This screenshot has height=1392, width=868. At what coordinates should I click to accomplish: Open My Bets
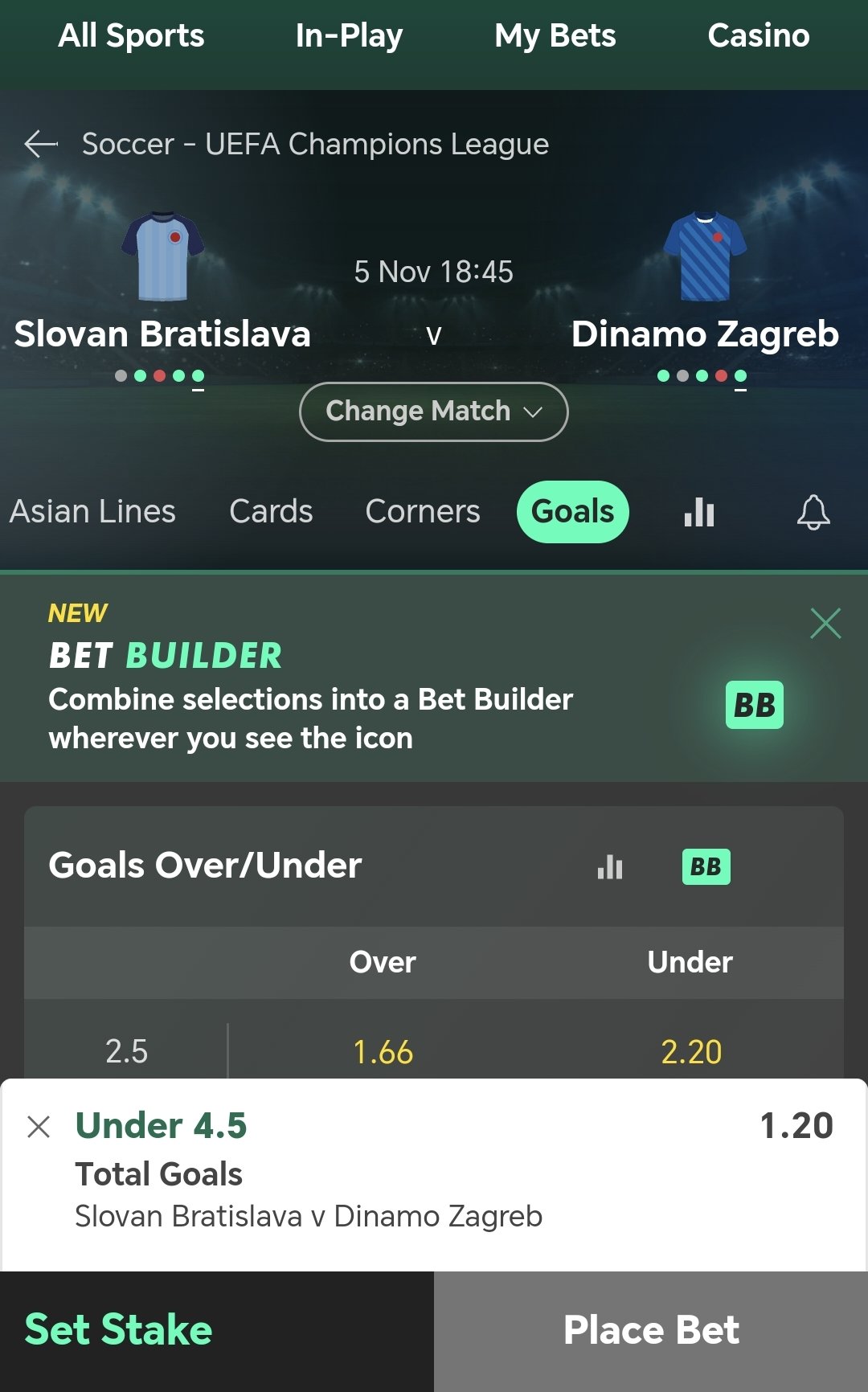pos(555,35)
